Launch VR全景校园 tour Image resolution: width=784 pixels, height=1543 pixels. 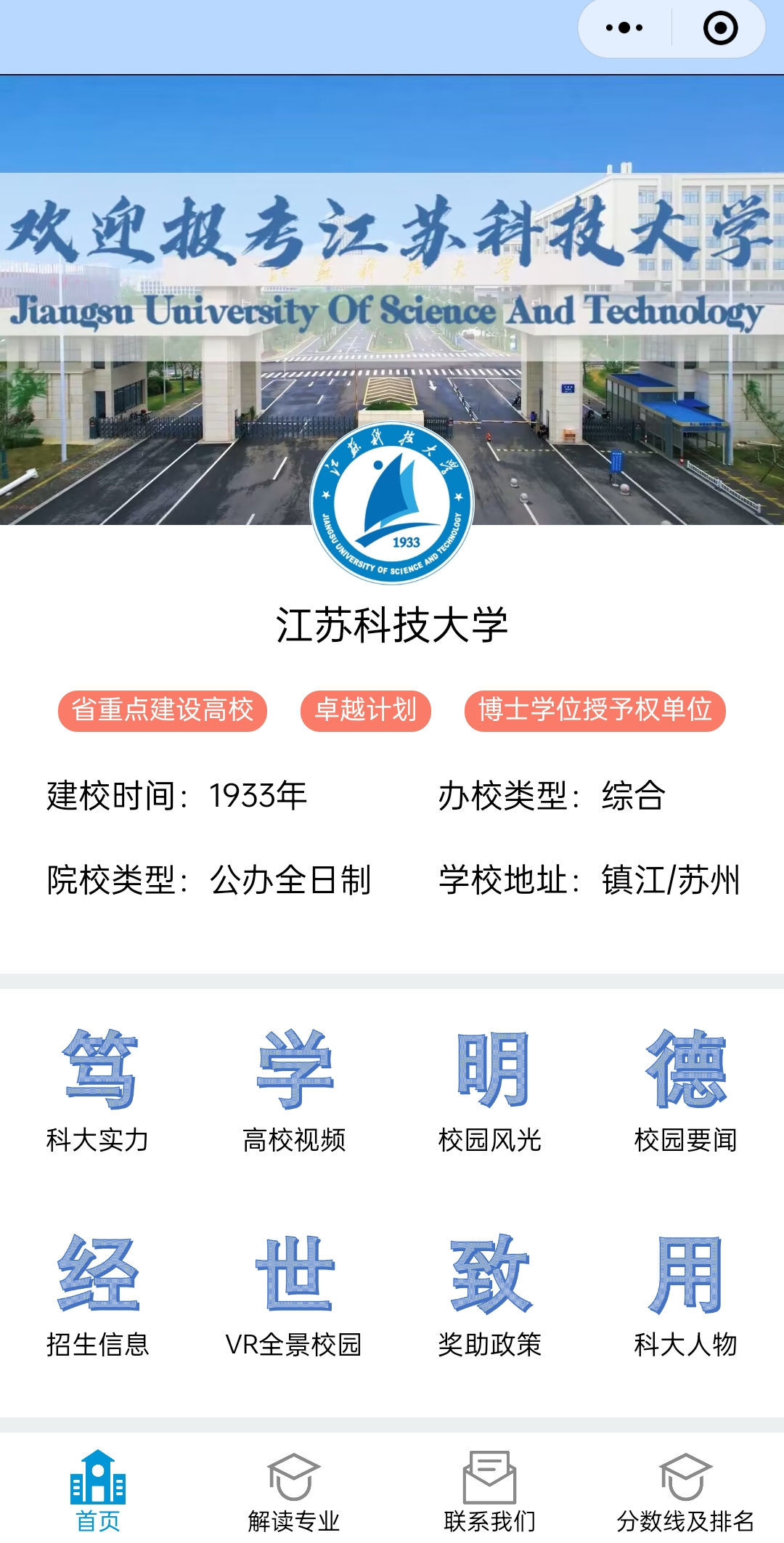pos(294,1294)
